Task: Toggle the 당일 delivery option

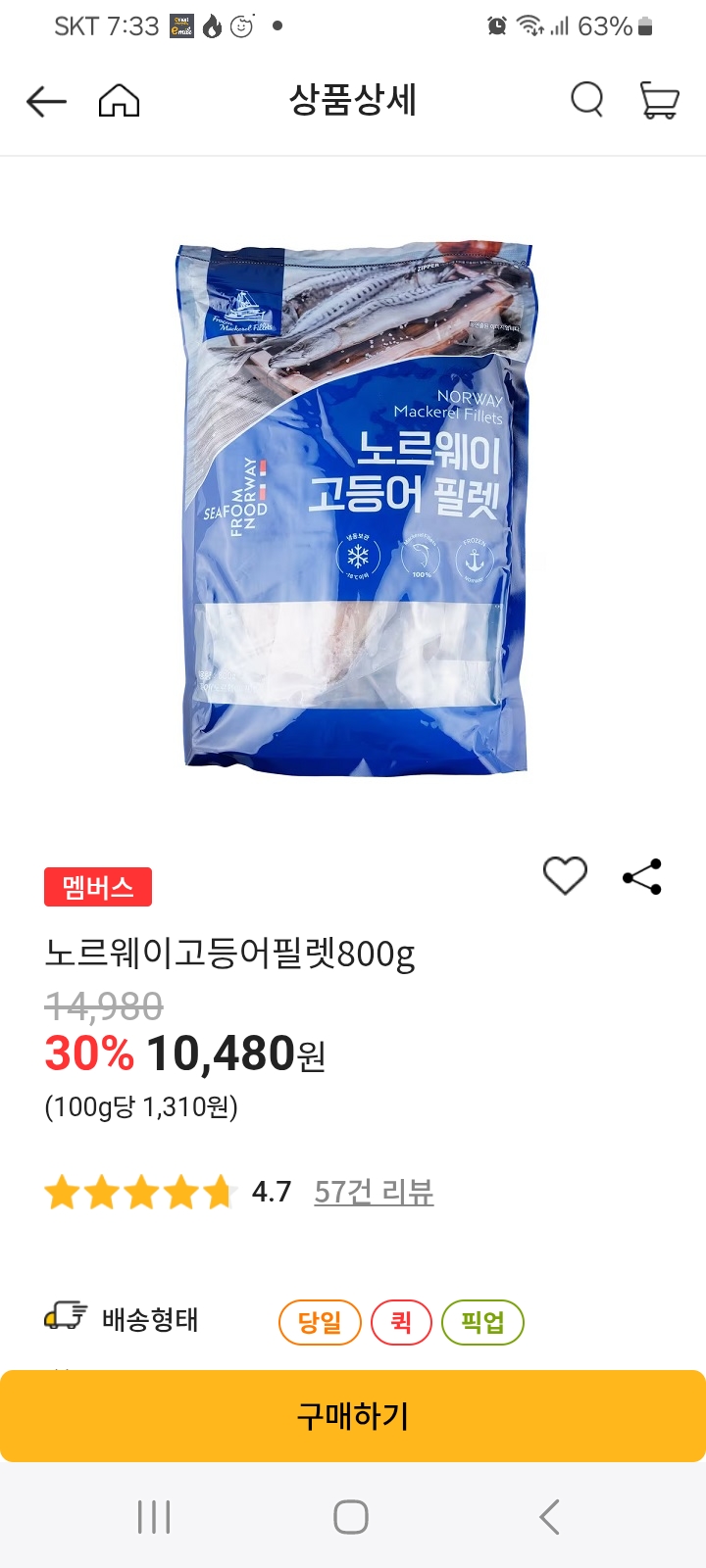Action: coord(320,1321)
